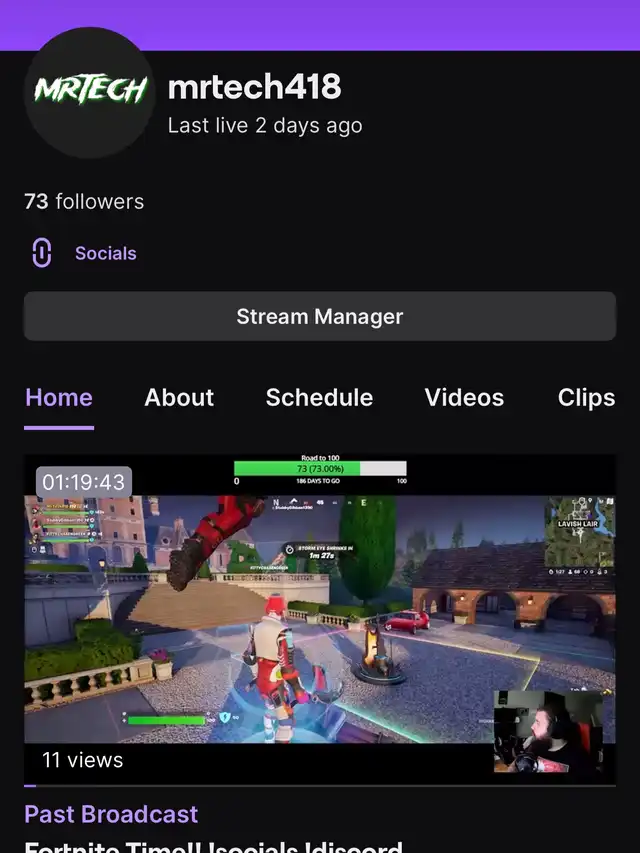Switch to the Clips tab
Screen dimensions: 640x853
586,397
